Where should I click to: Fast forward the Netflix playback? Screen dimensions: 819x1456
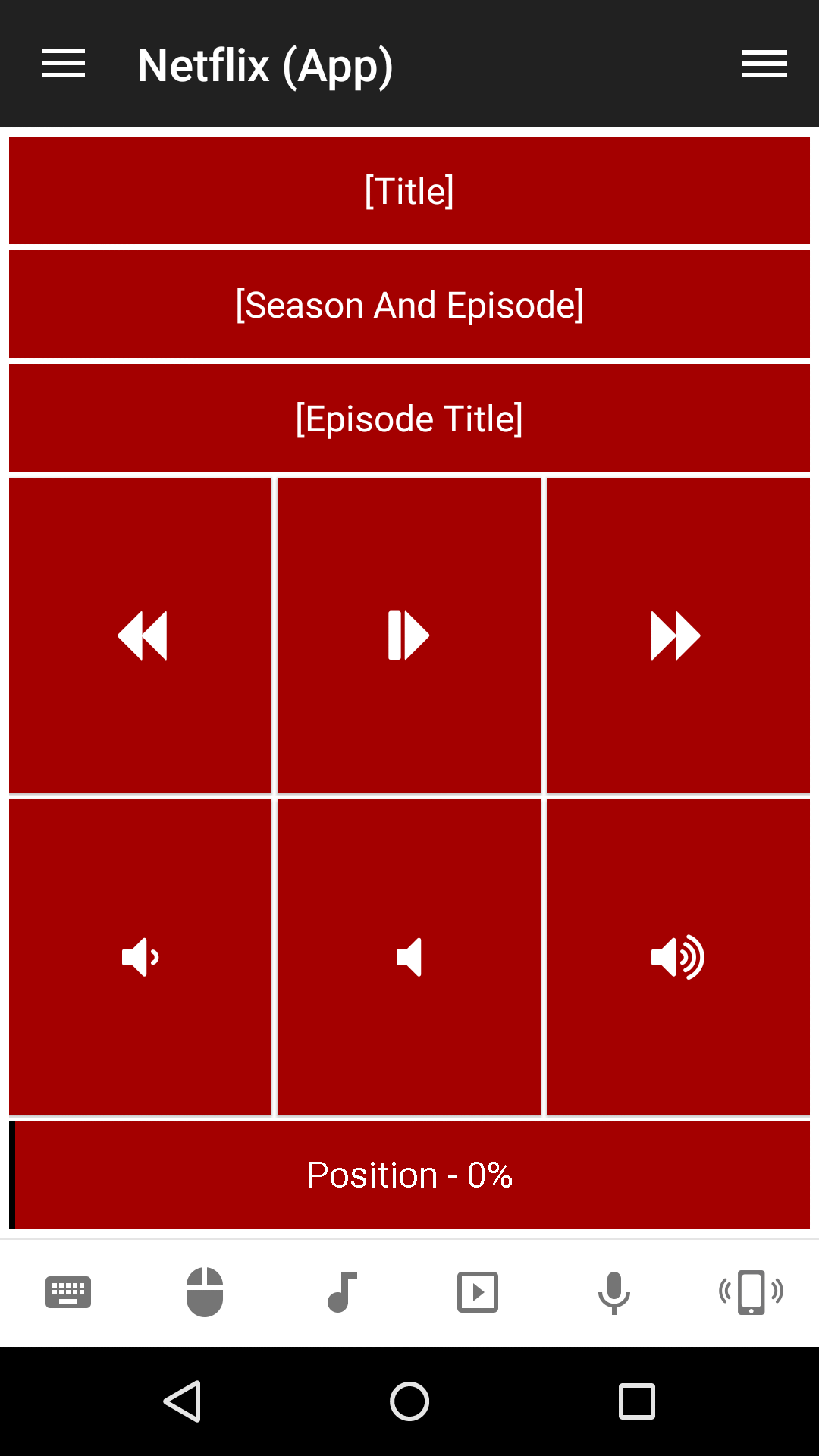click(x=677, y=635)
